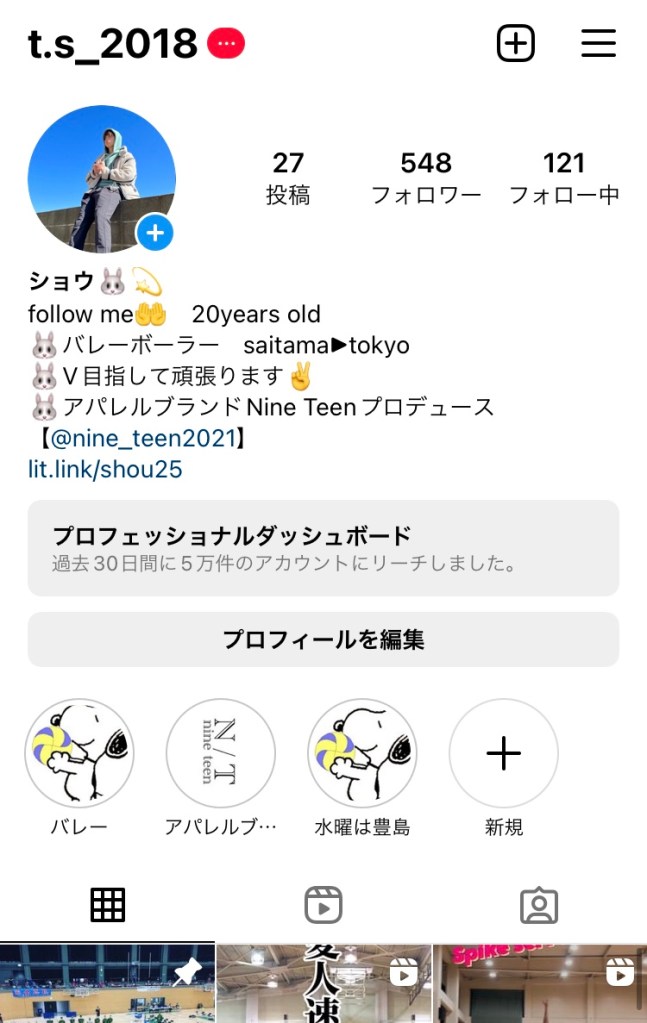Screen dimensions: 647x1023
Task: Open the pinned first post thumbnail
Action: coord(107,983)
